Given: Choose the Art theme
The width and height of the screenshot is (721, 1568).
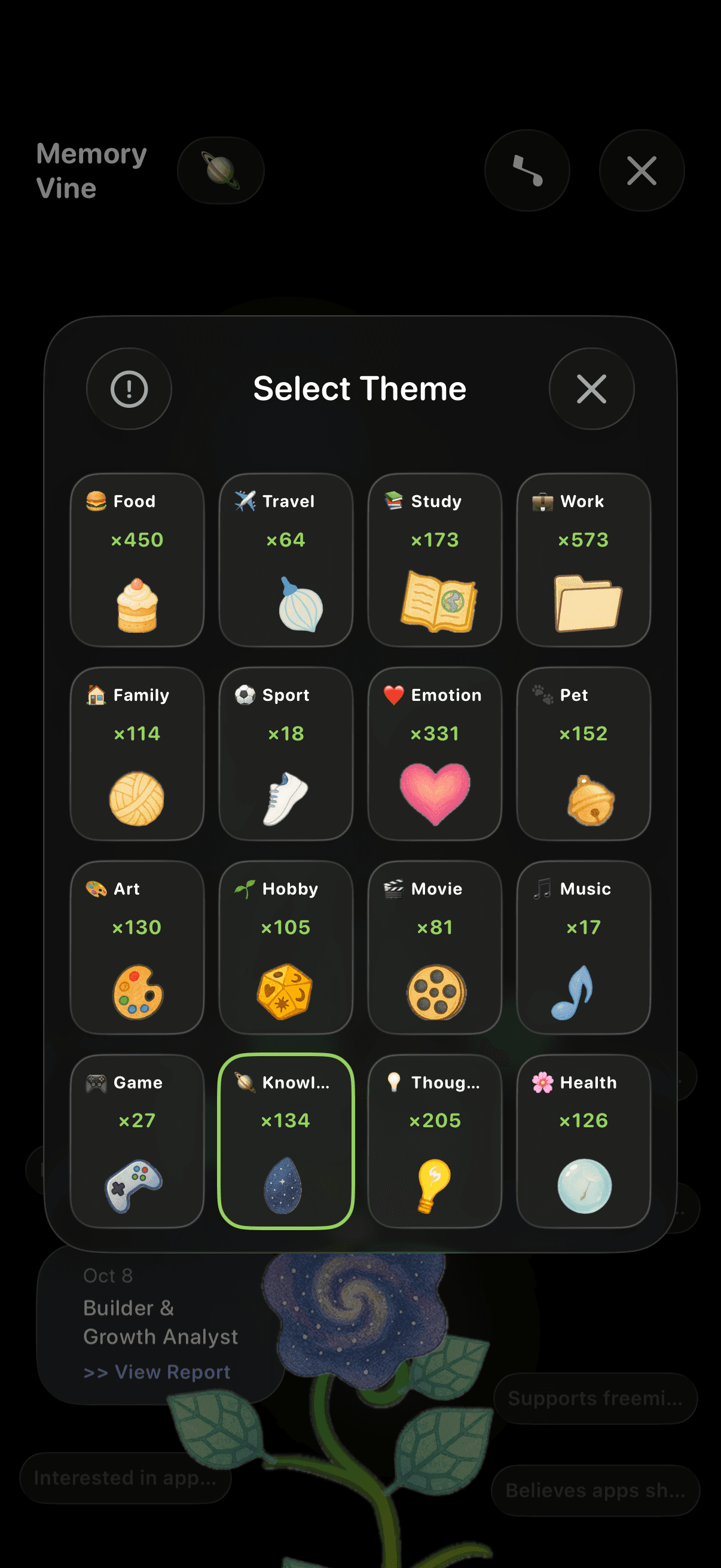Looking at the screenshot, I should 137,947.
